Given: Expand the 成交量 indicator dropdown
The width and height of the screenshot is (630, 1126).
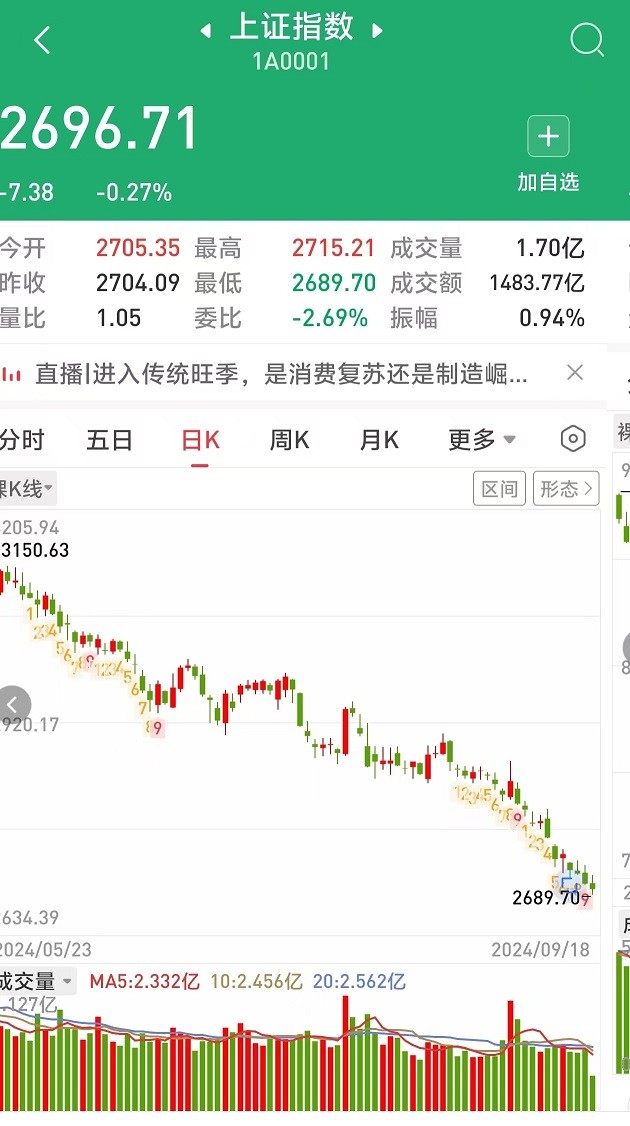Looking at the screenshot, I should [37, 982].
